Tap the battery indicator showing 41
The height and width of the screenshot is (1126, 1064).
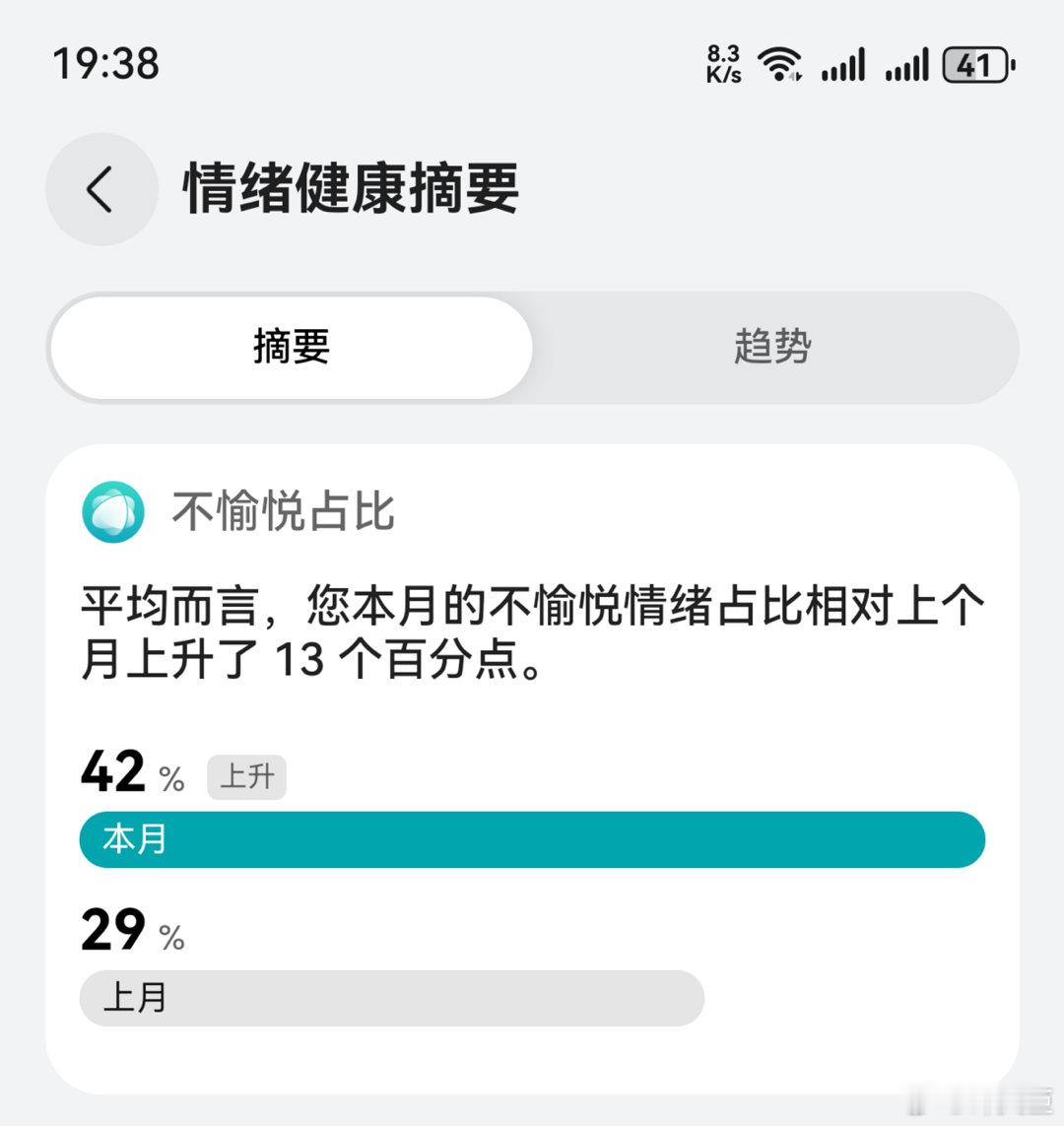(976, 63)
